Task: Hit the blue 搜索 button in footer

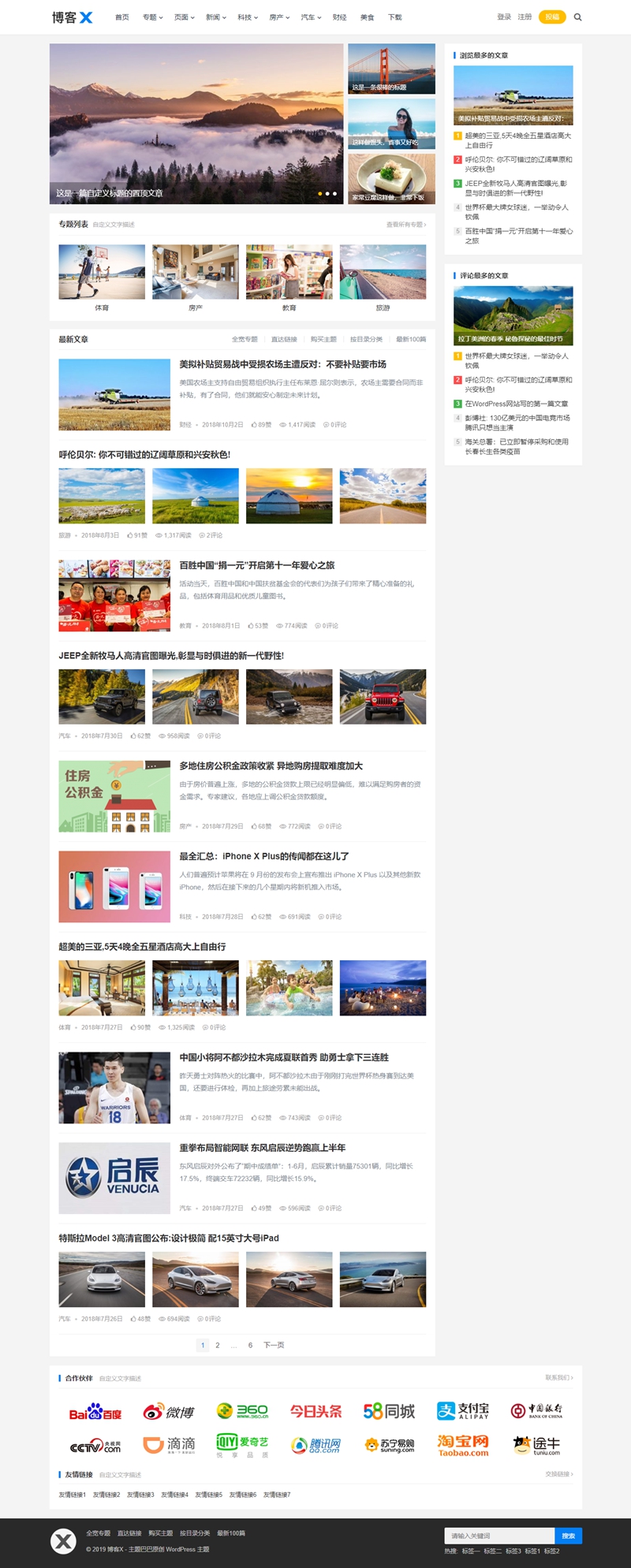Action: click(x=569, y=1536)
